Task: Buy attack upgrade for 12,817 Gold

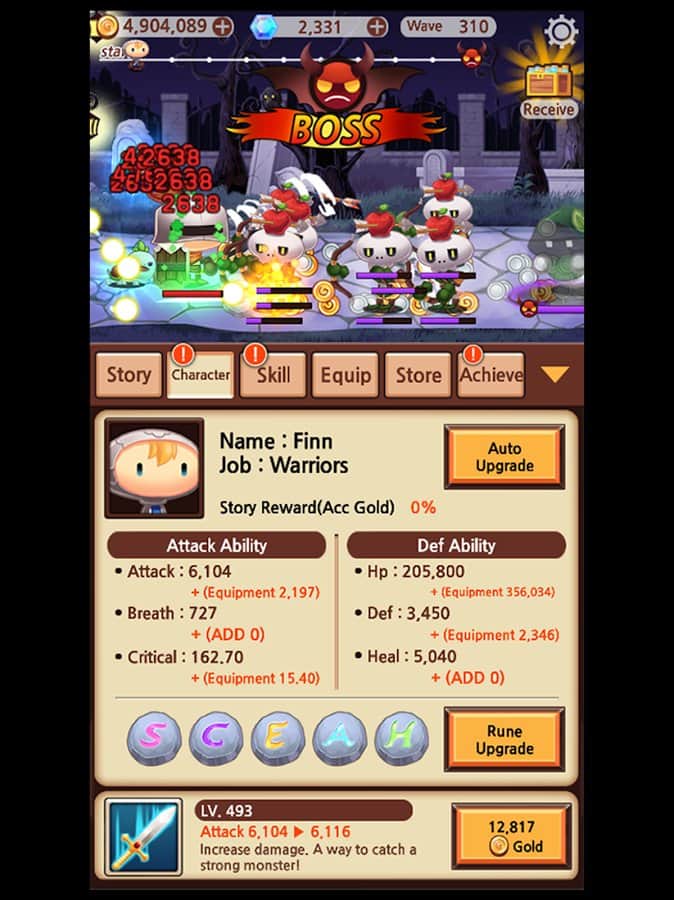Action: [x=511, y=836]
